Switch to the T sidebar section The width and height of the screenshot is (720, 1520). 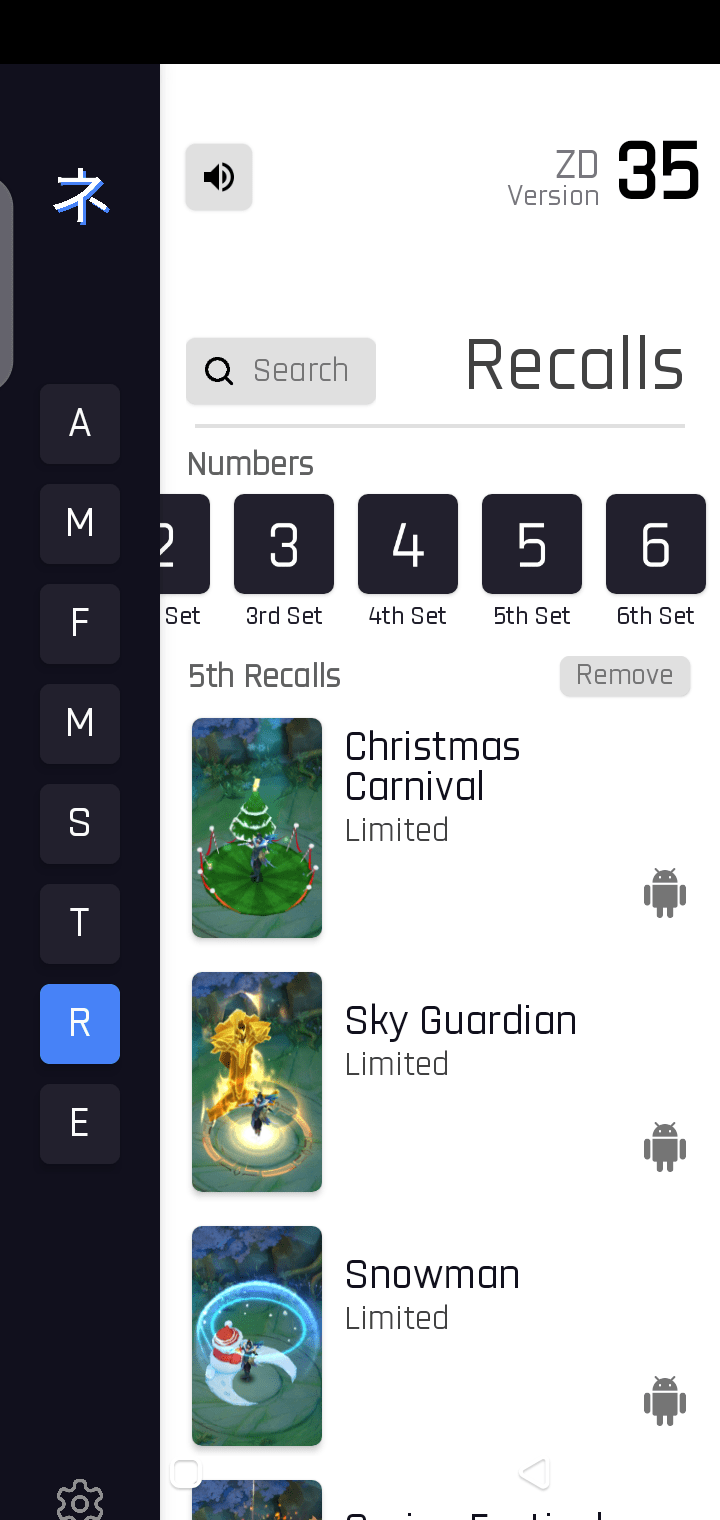point(80,924)
